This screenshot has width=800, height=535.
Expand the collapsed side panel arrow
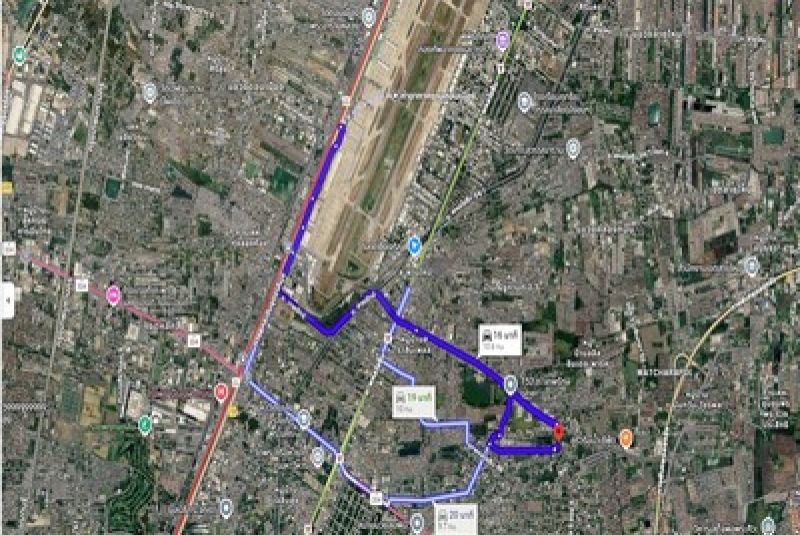[7, 300]
